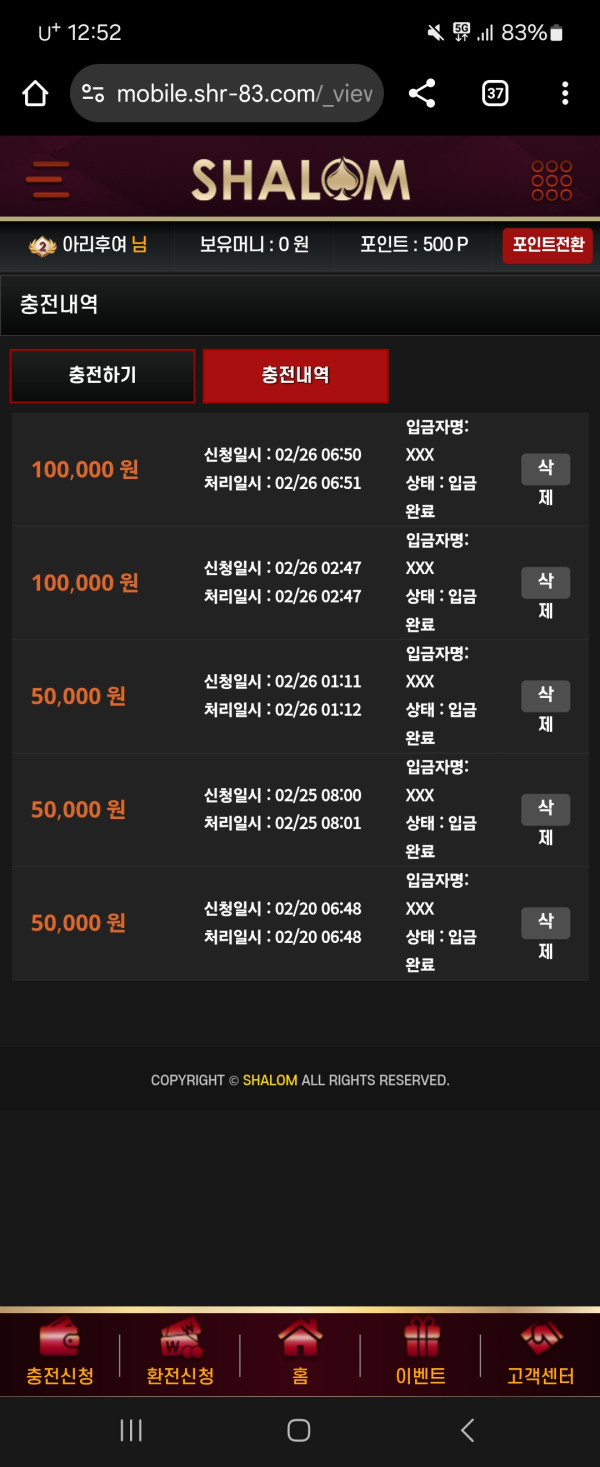Open the 이벤트 tab
600x1467 pixels.
click(421, 1354)
